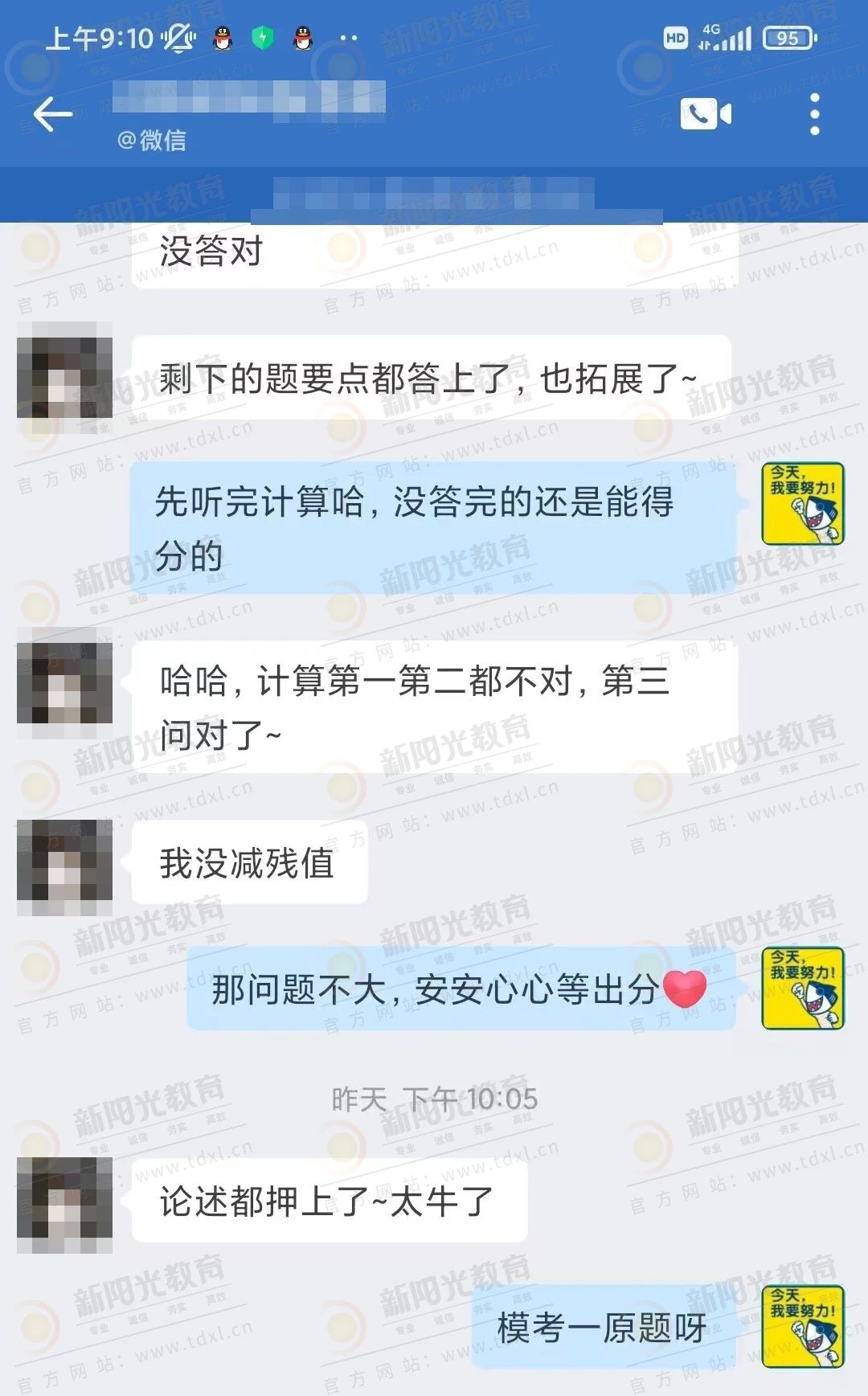This screenshot has width=868, height=1396.
Task: Start a voice or video call
Action: coord(706,114)
